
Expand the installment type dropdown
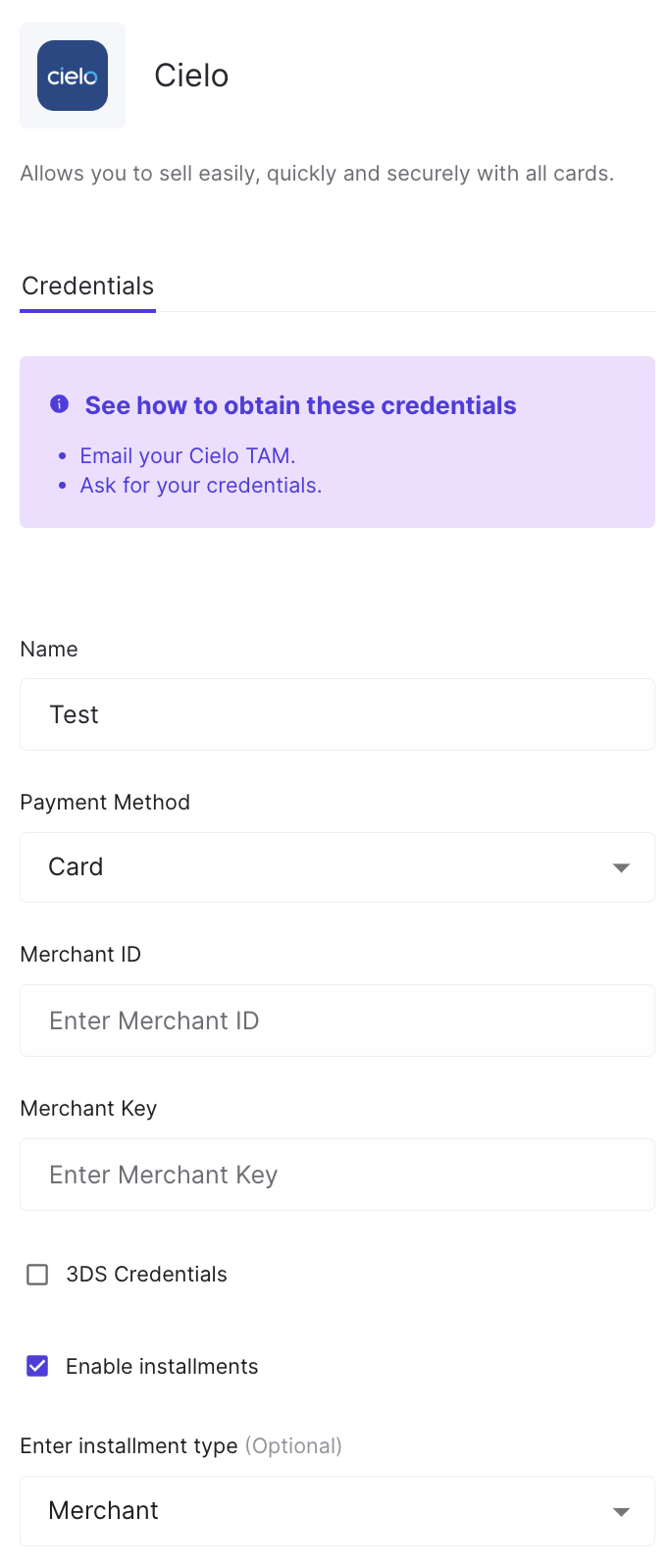tap(336, 1511)
